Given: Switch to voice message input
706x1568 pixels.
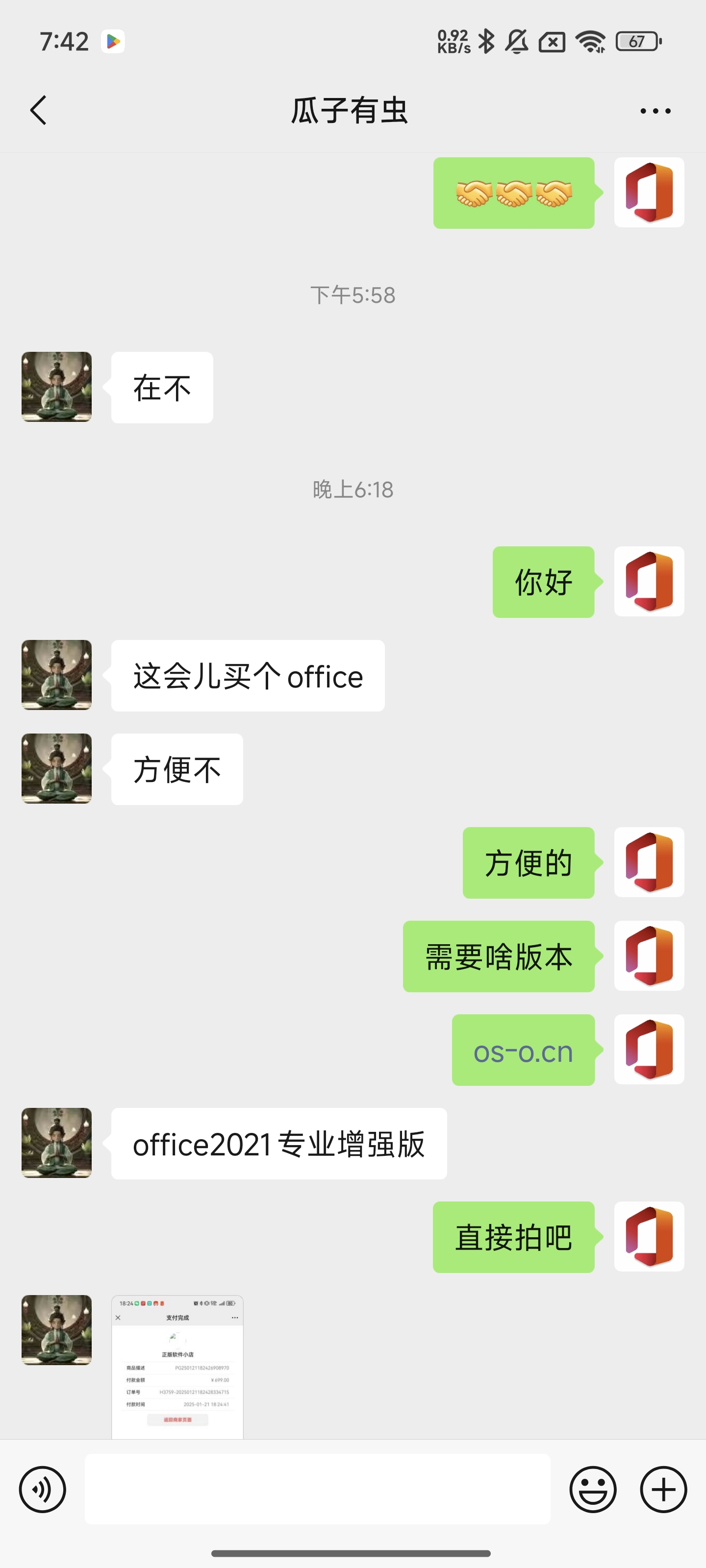Looking at the screenshot, I should (42, 1490).
